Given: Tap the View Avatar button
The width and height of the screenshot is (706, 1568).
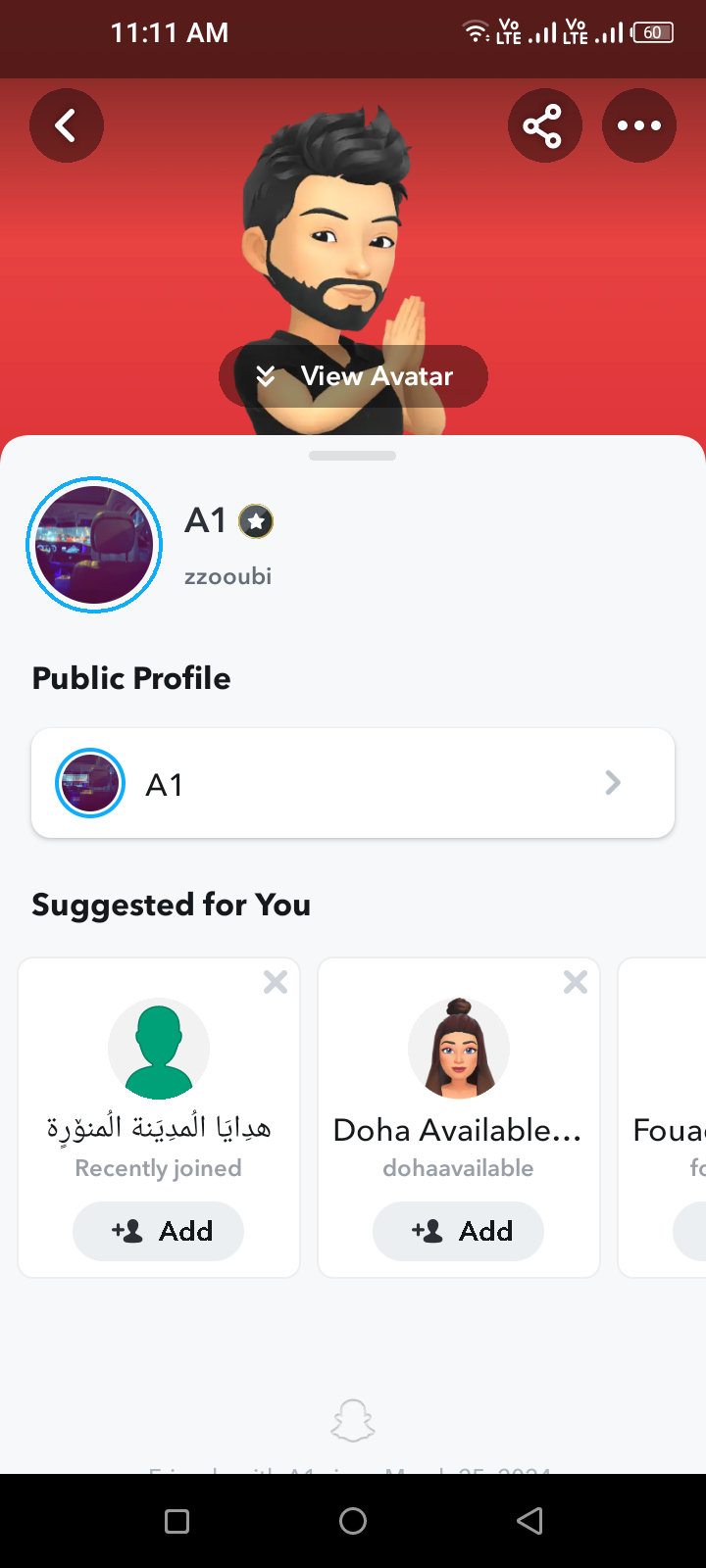Looking at the screenshot, I should pos(353,376).
